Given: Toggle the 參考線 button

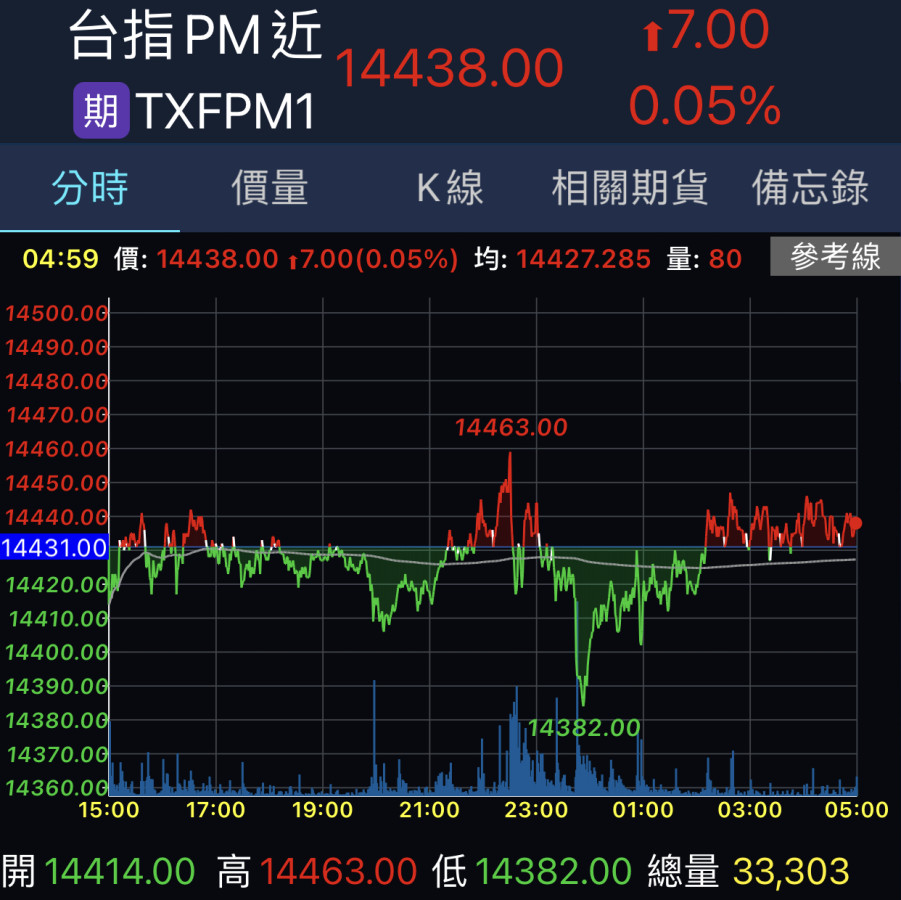Looking at the screenshot, I should click(x=835, y=258).
